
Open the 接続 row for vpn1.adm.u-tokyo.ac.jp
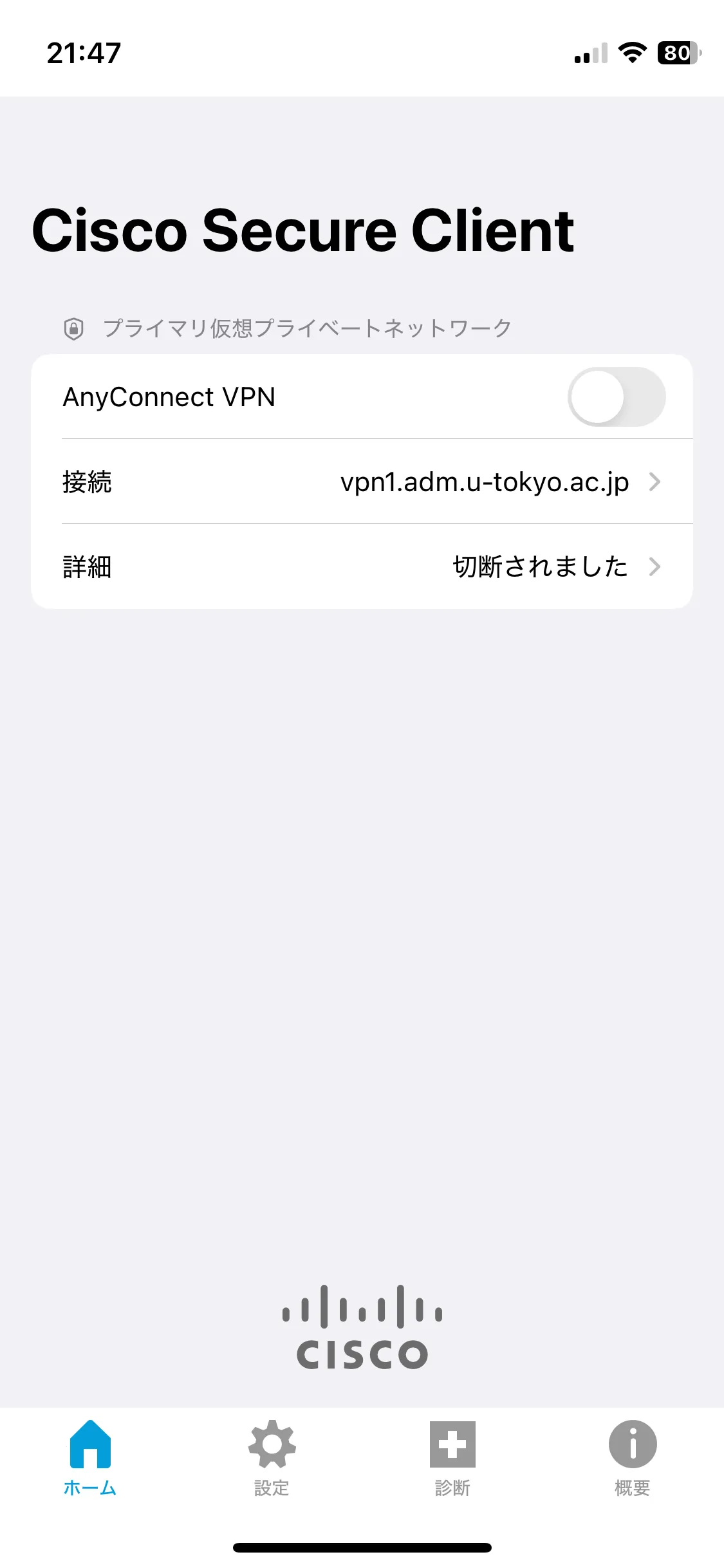pos(362,481)
